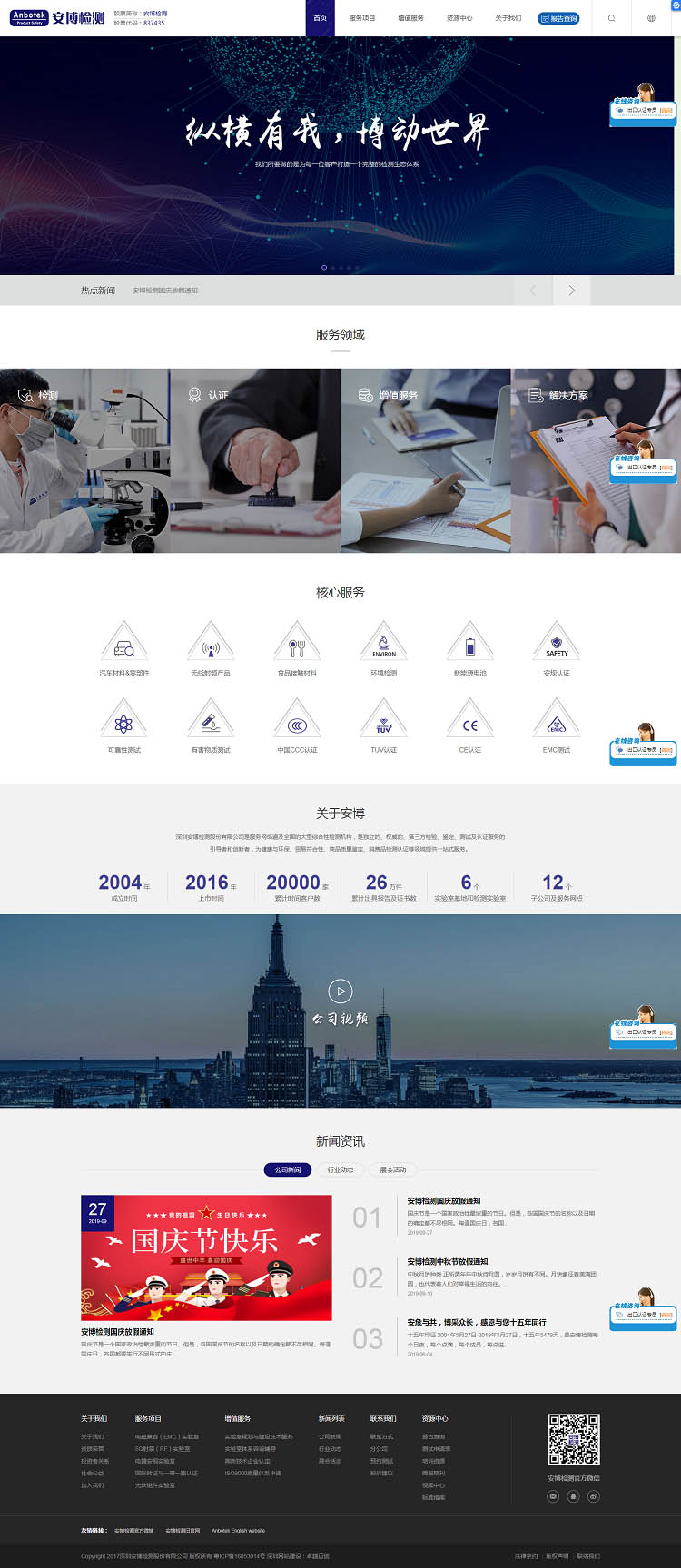Image resolution: width=681 pixels, height=1568 pixels.
Task: Open the 解决方案 service area tile
Action: pyautogui.click(x=596, y=460)
